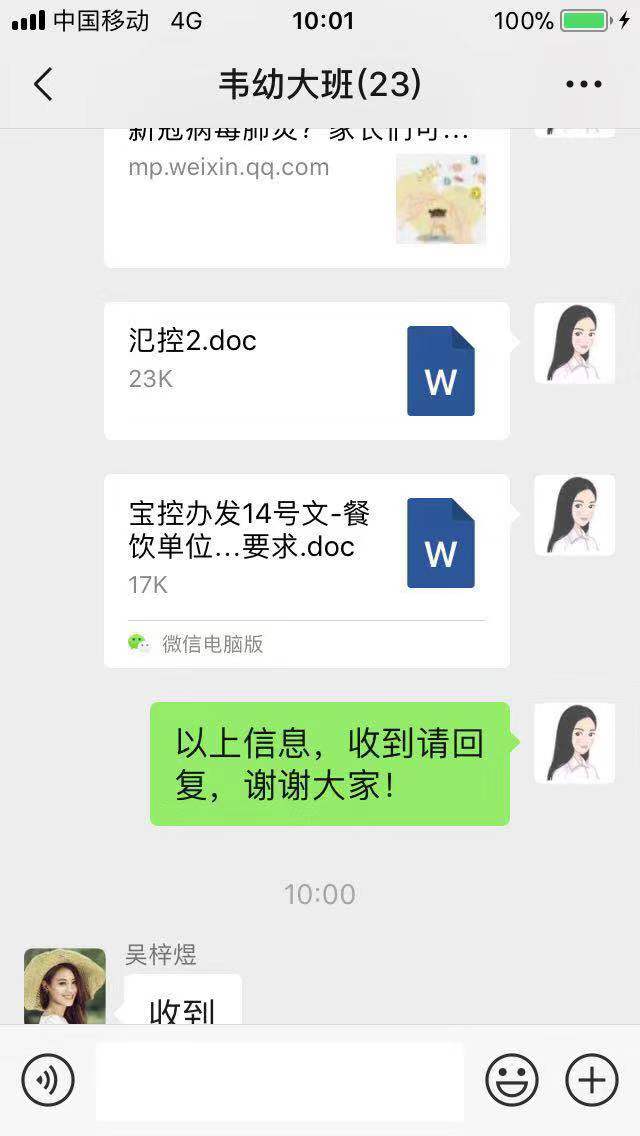Tap sender avatar beside 汜控2.doc
This screenshot has width=640, height=1136.
[x=574, y=343]
